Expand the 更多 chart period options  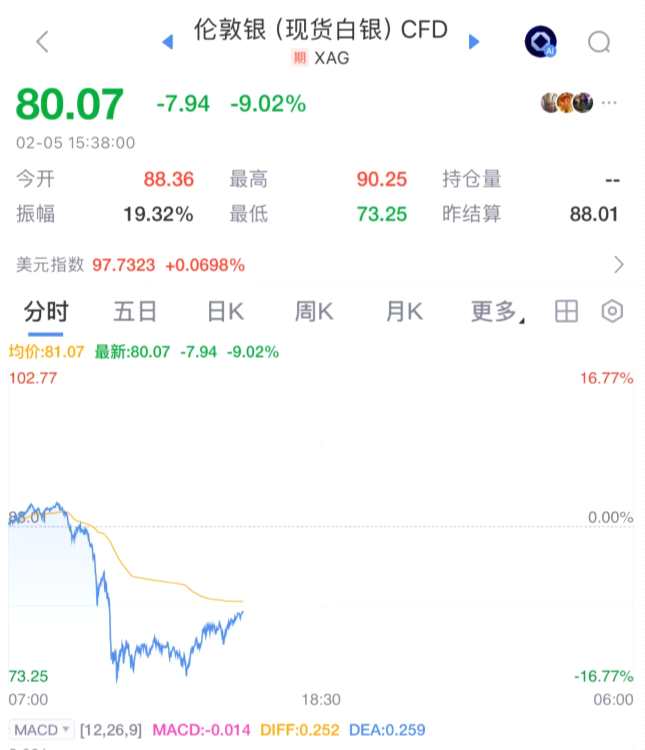point(494,312)
